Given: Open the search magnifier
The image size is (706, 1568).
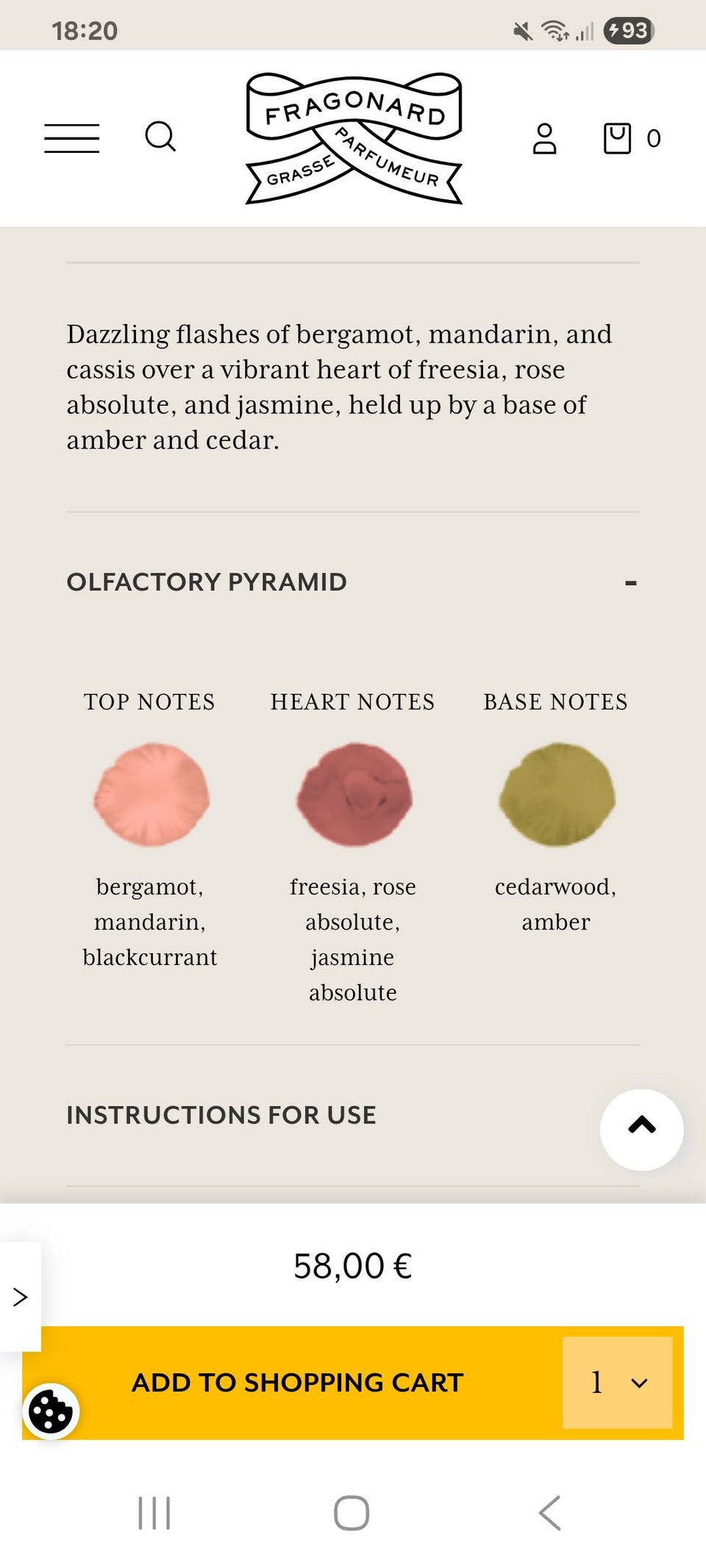Looking at the screenshot, I should [160, 137].
